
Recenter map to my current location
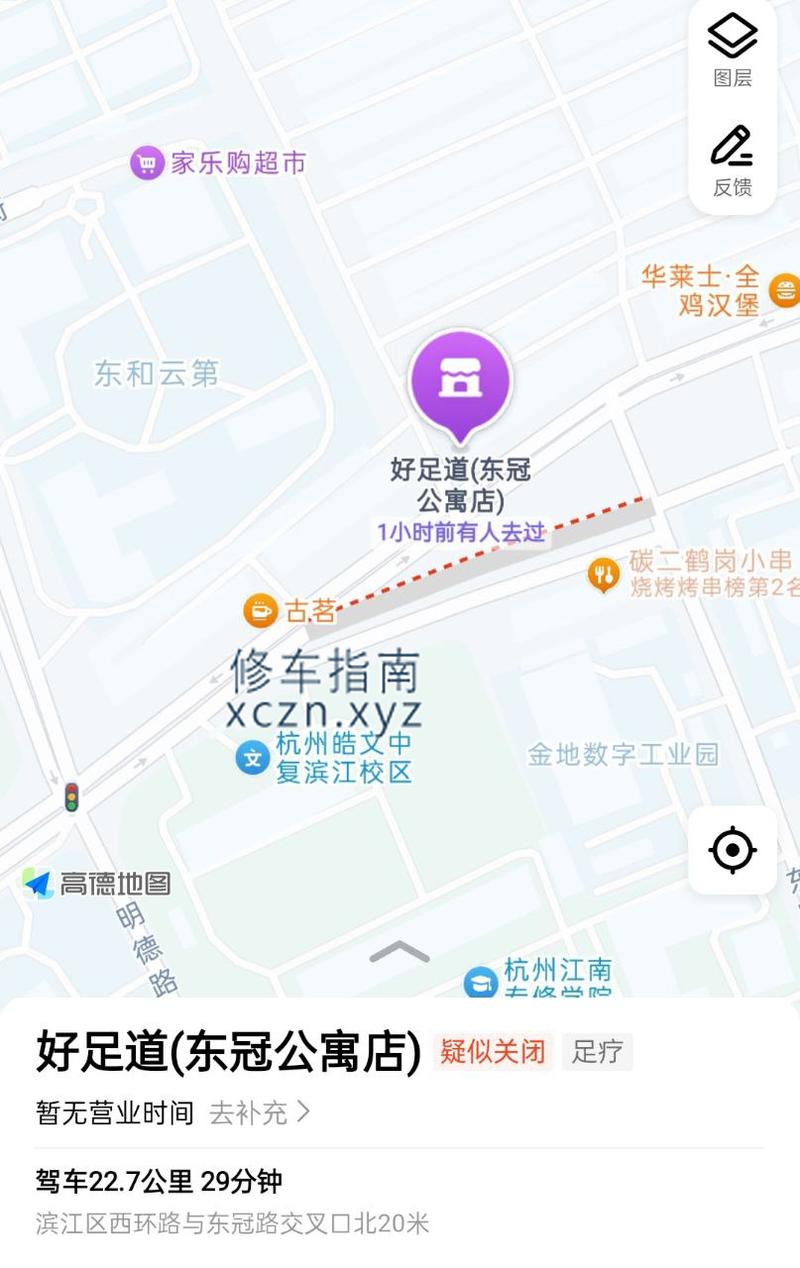(732, 850)
